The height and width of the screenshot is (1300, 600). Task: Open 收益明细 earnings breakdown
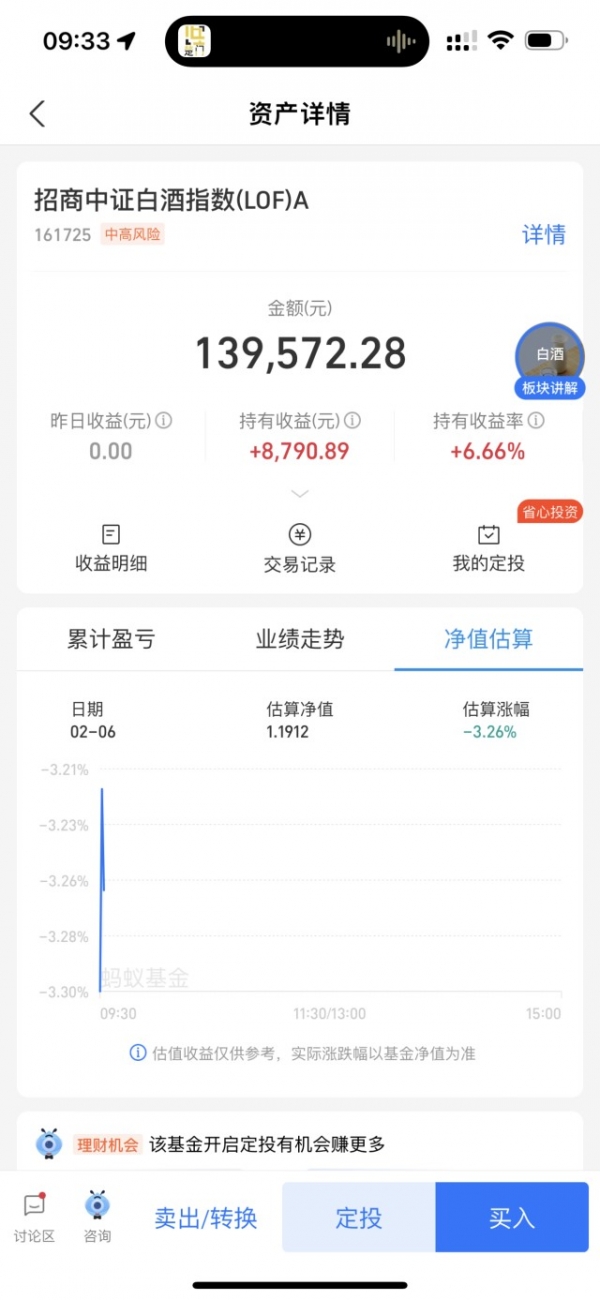point(111,548)
